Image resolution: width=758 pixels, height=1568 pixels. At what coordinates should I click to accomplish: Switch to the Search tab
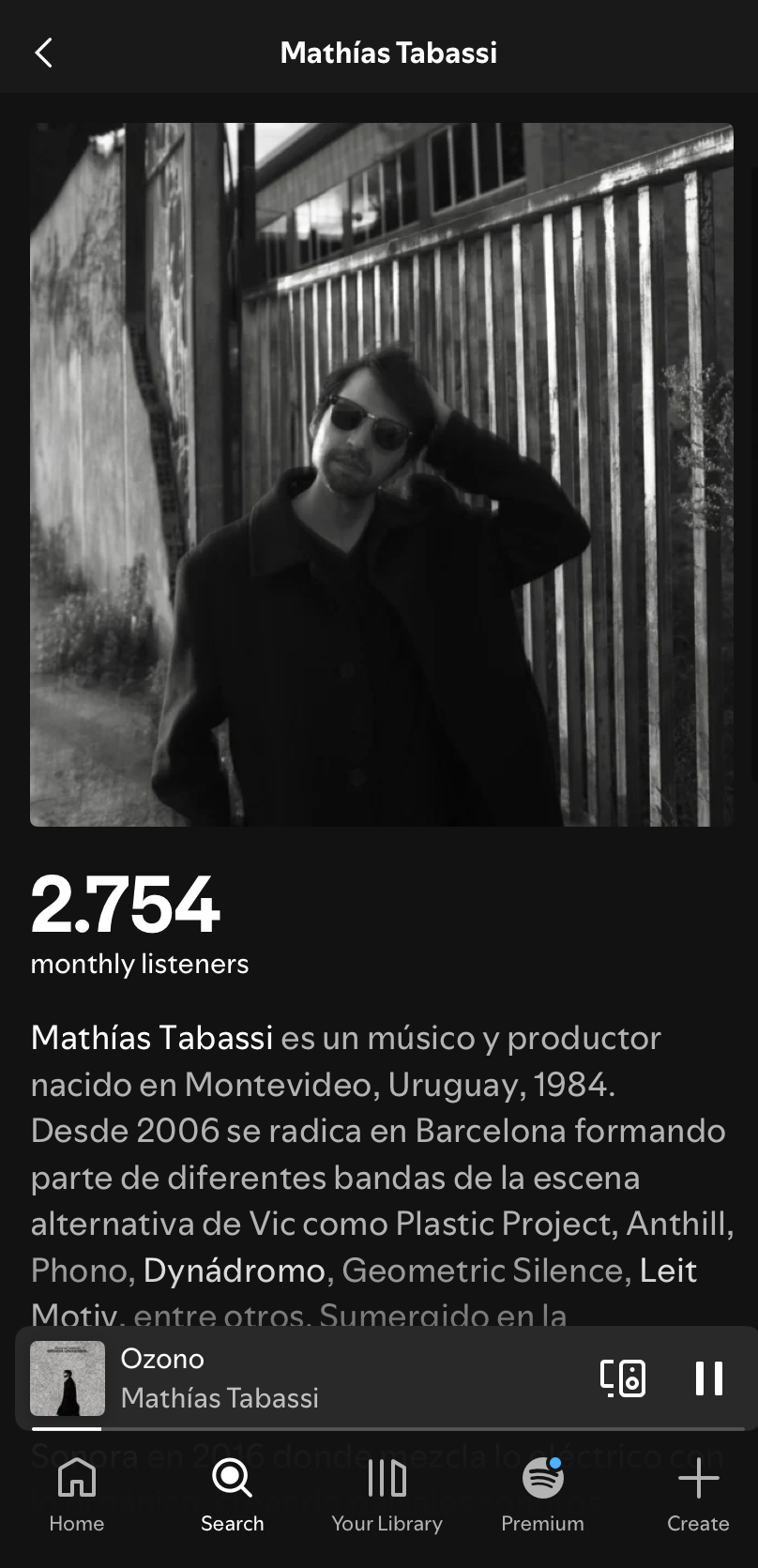232,1495
